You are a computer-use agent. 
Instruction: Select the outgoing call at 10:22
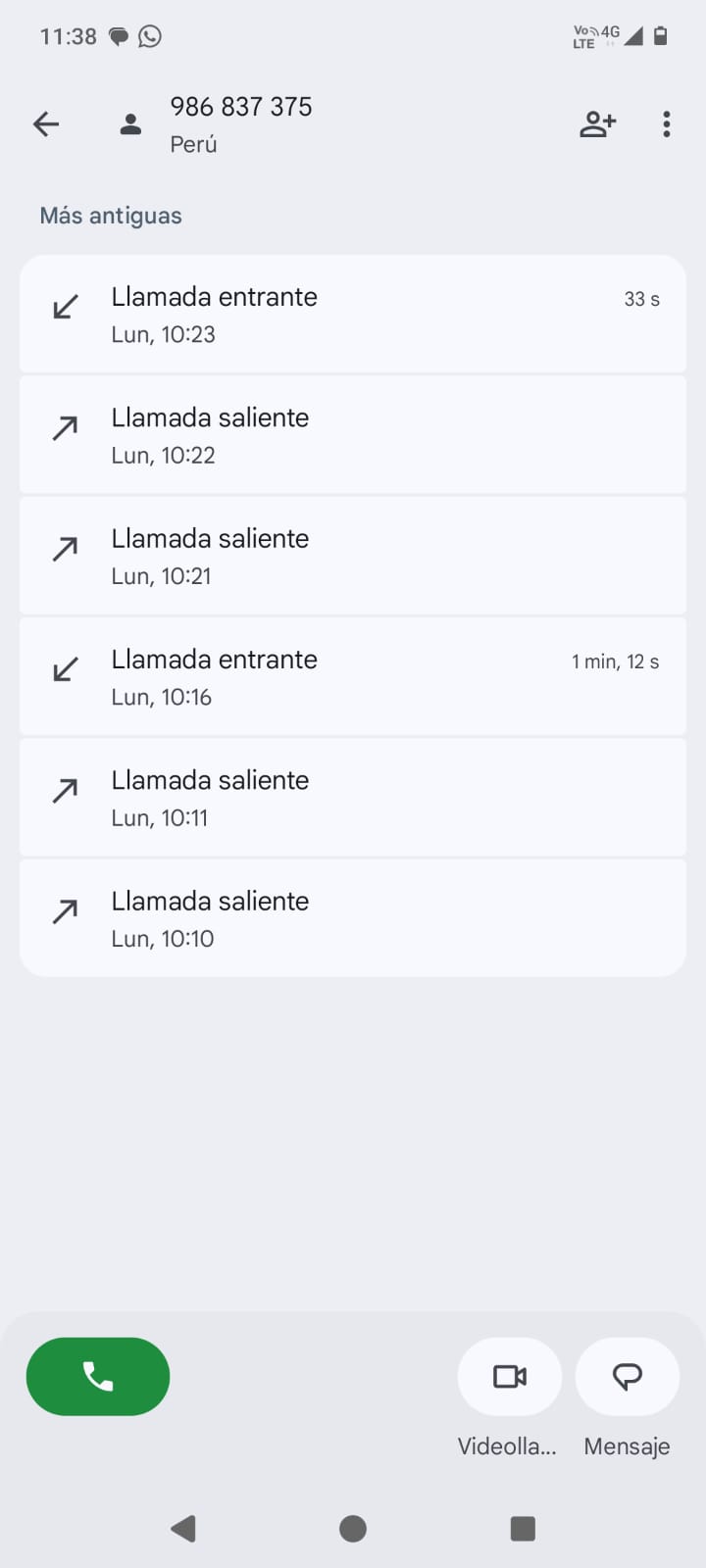(x=353, y=435)
